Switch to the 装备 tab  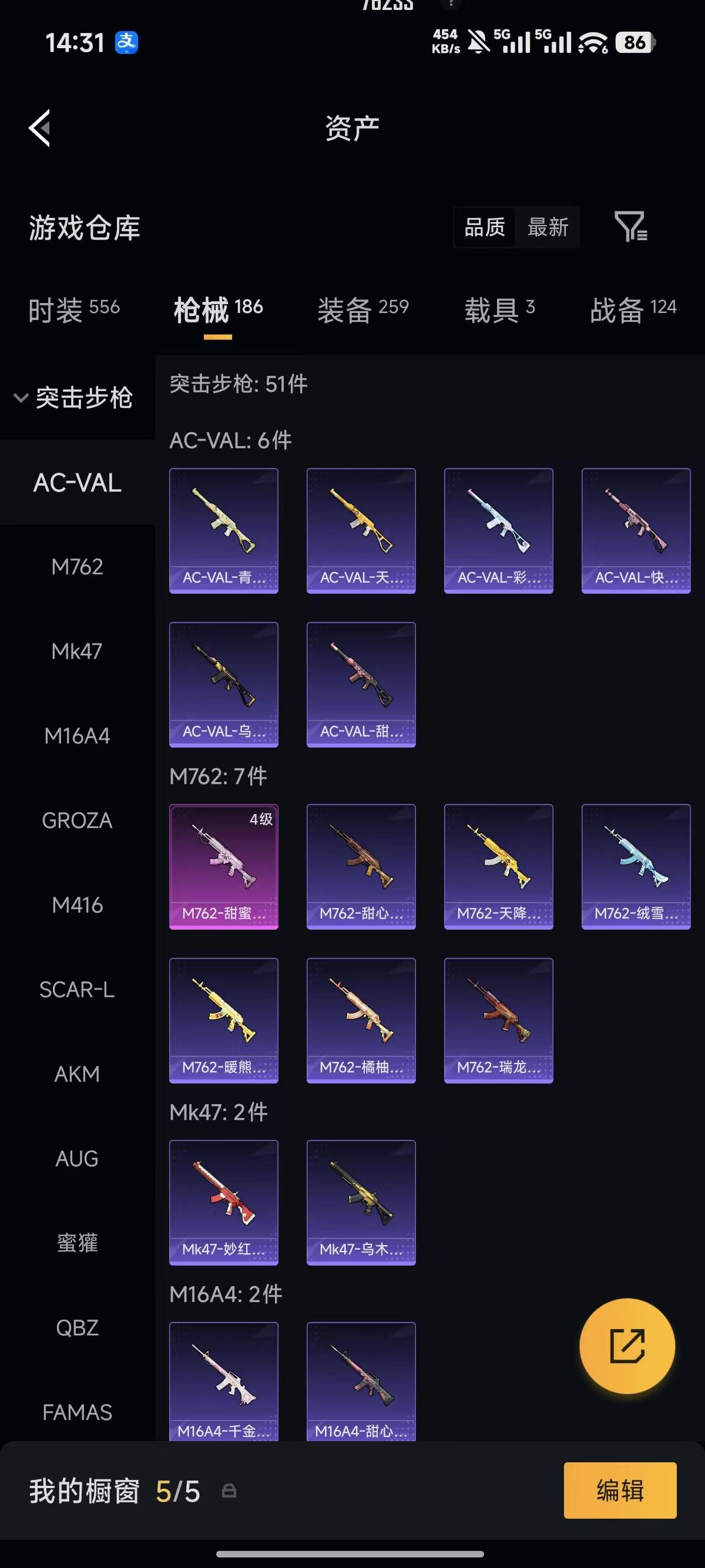[363, 310]
